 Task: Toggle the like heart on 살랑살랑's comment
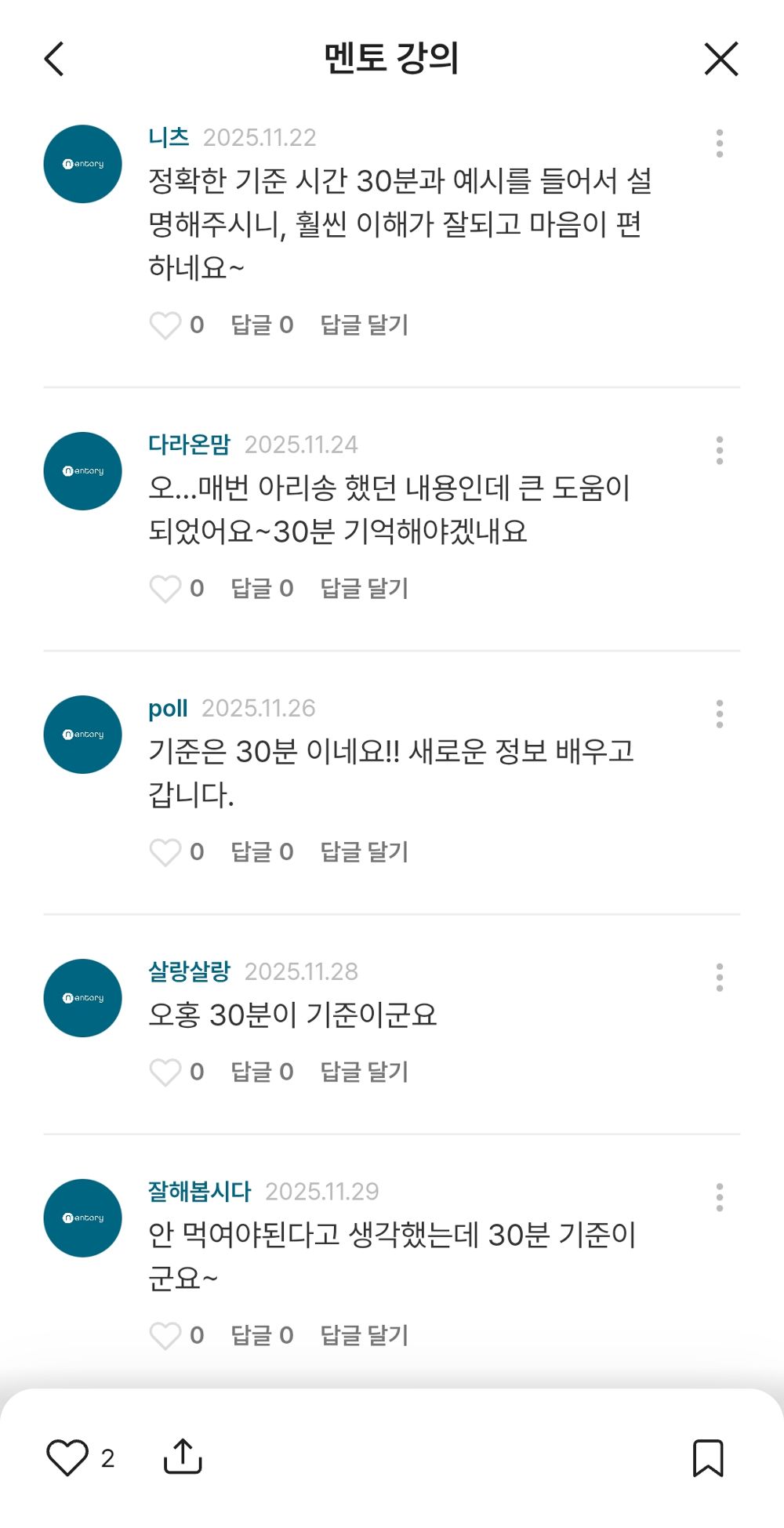pyautogui.click(x=166, y=1070)
